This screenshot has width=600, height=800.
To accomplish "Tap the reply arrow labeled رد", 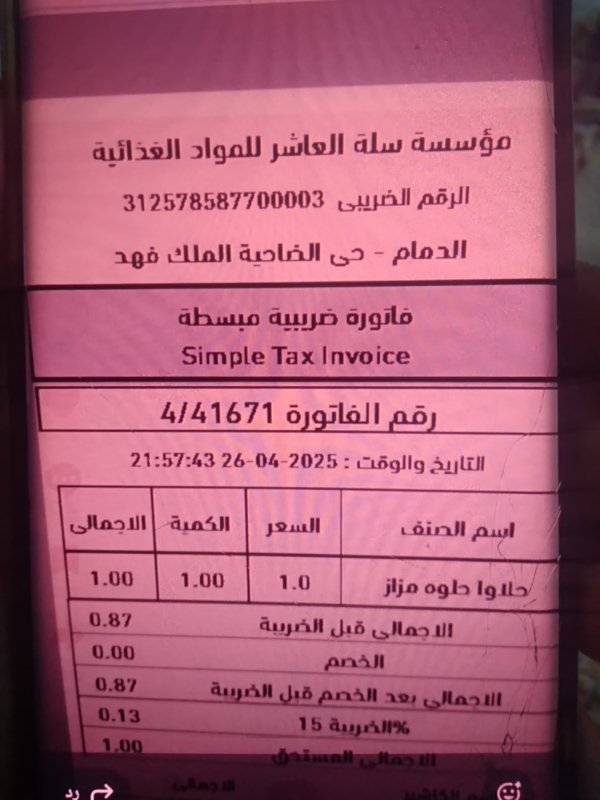I will [99, 790].
